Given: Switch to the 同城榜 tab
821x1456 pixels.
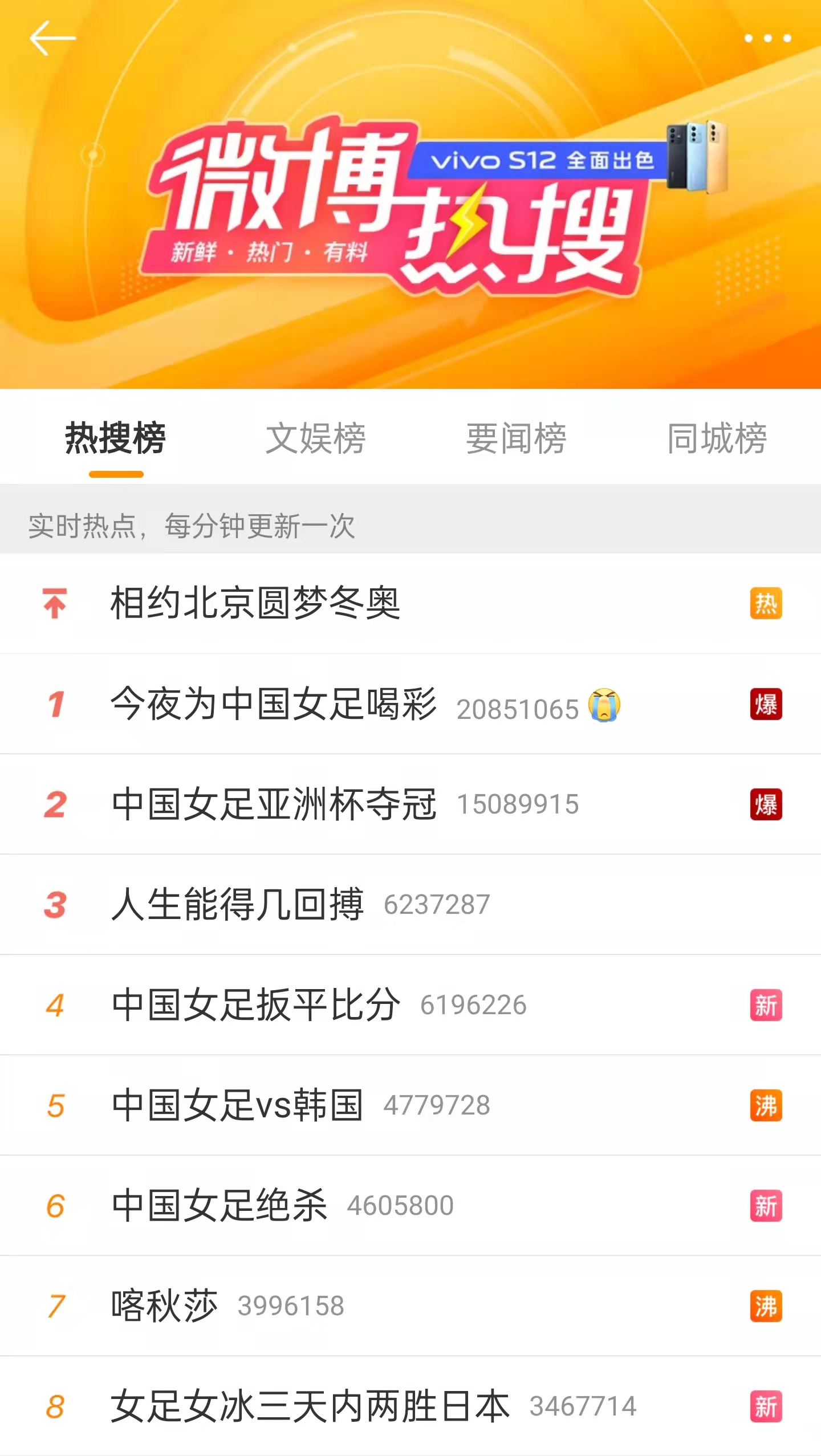Looking at the screenshot, I should [717, 439].
